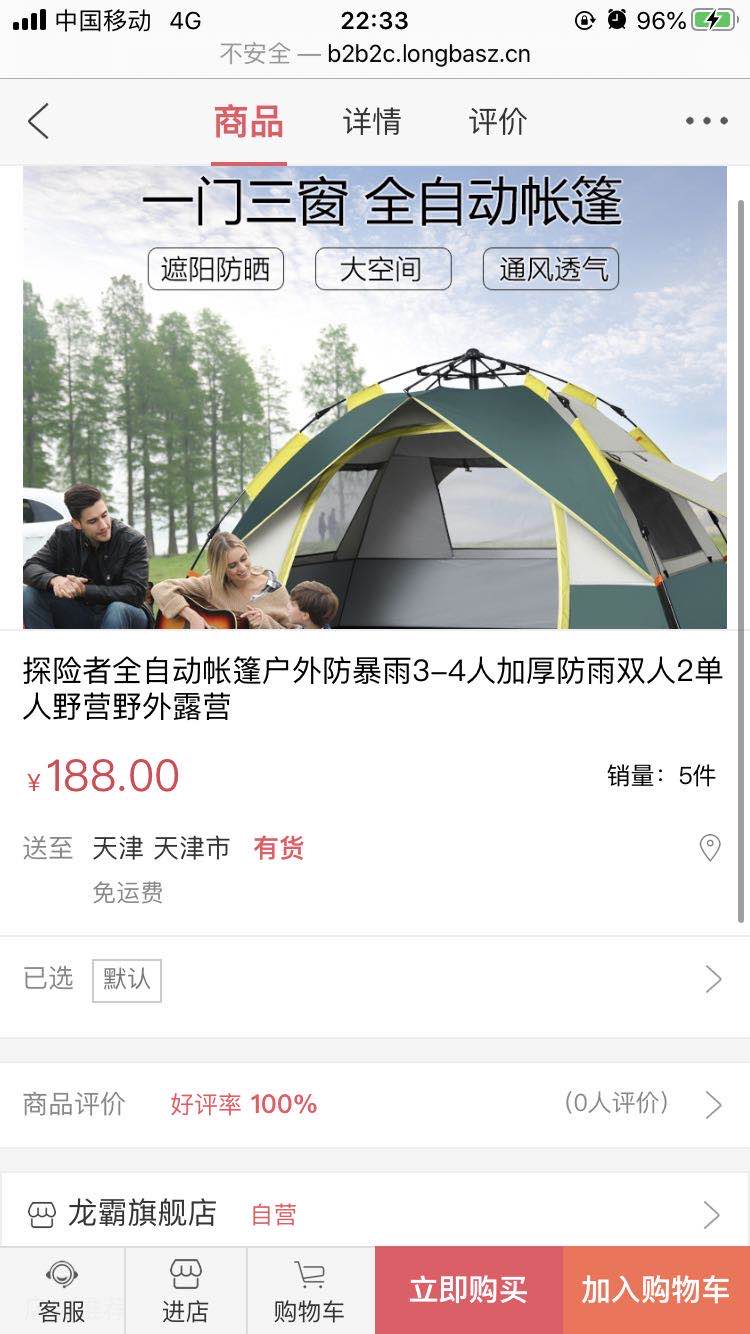Image resolution: width=750 pixels, height=1334 pixels.
Task: Tap 加入购物车 to add to cart
Action: pos(656,1290)
